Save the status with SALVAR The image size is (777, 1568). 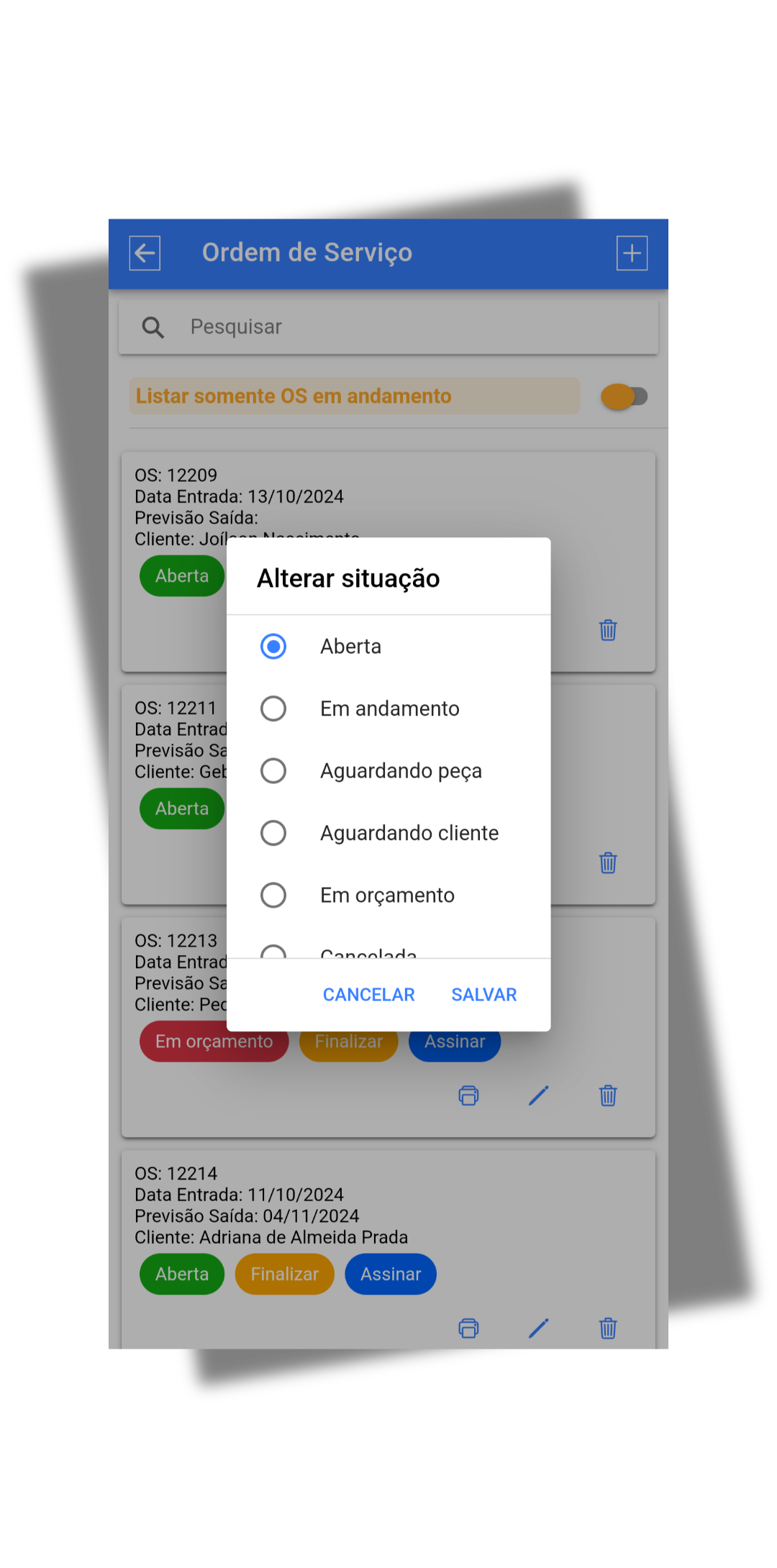[483, 994]
